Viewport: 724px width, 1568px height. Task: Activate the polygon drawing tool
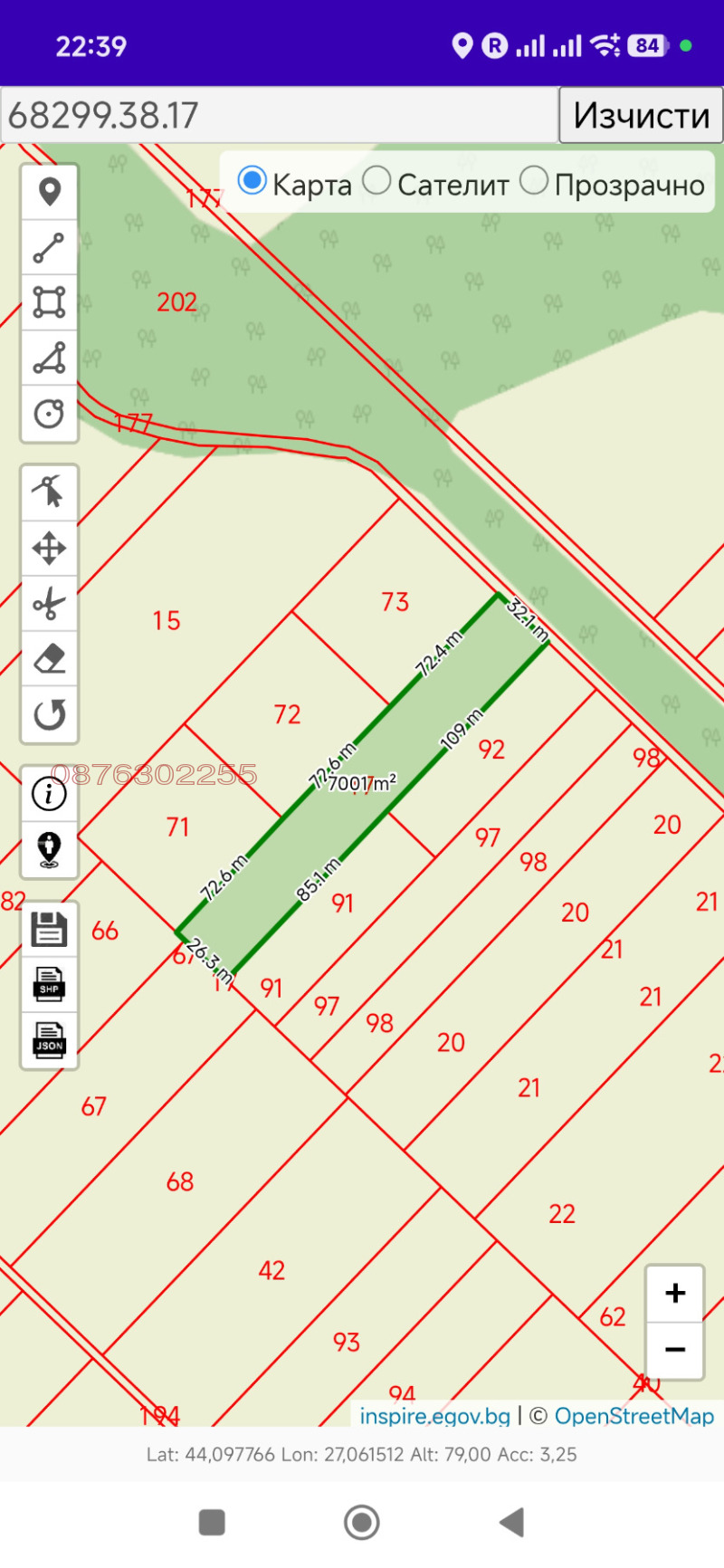[x=50, y=302]
